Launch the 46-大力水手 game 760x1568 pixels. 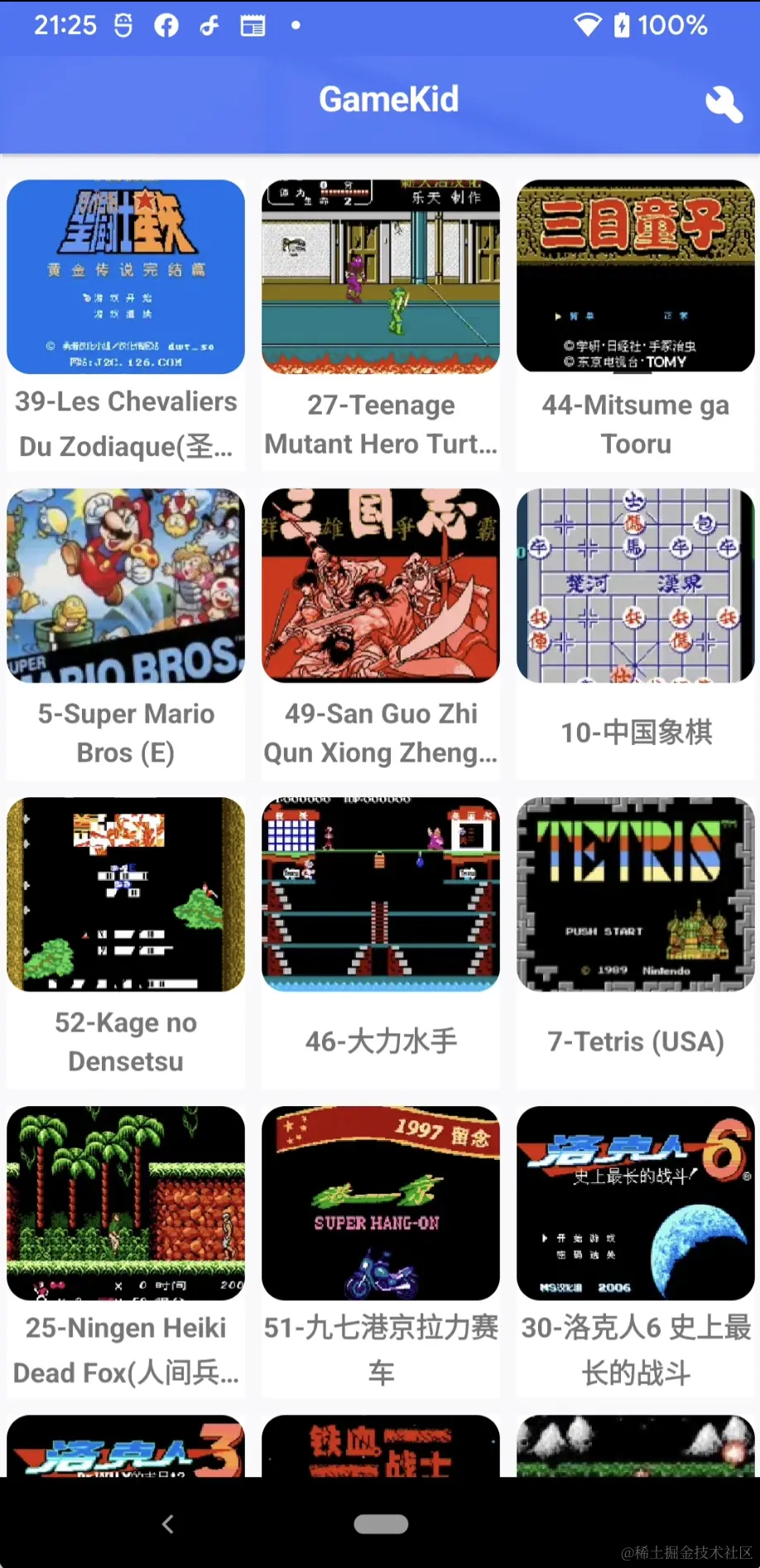[x=381, y=895]
